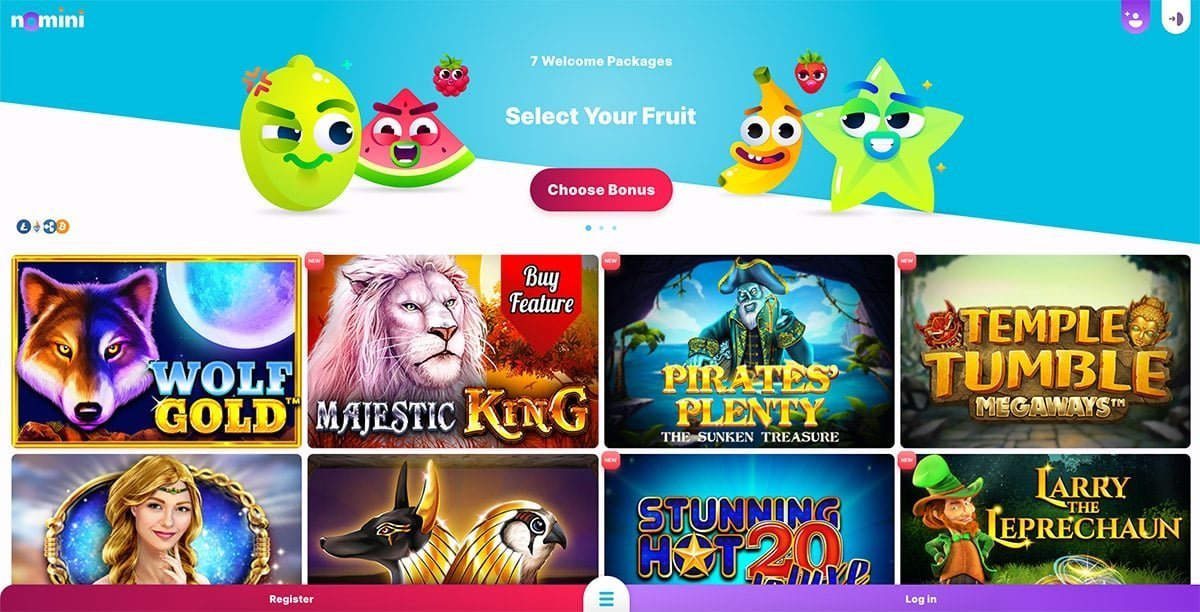
Task: Tap the white login icon at top
Action: pyautogui.click(x=1176, y=17)
